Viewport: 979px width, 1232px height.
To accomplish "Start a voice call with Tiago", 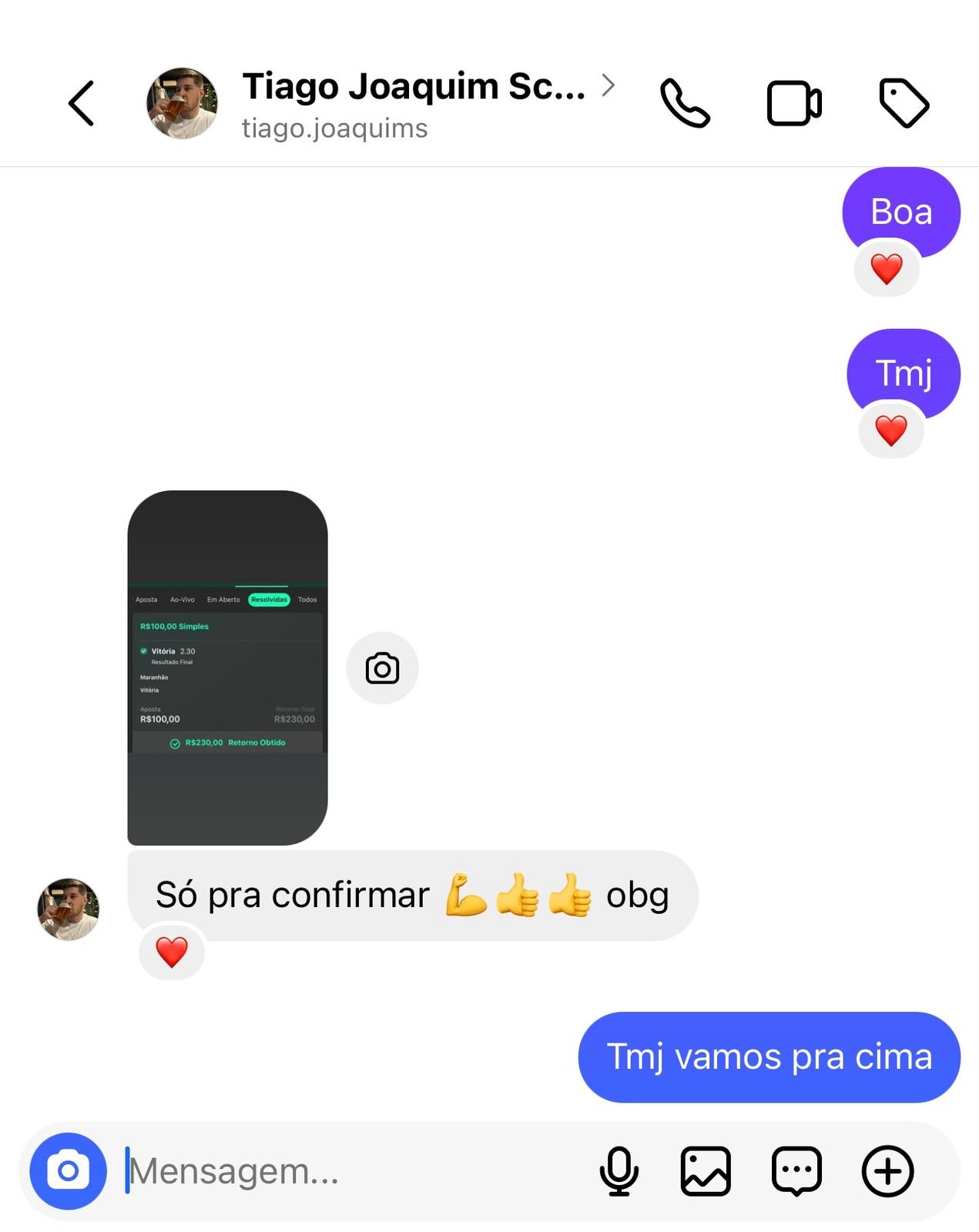I will (684, 103).
